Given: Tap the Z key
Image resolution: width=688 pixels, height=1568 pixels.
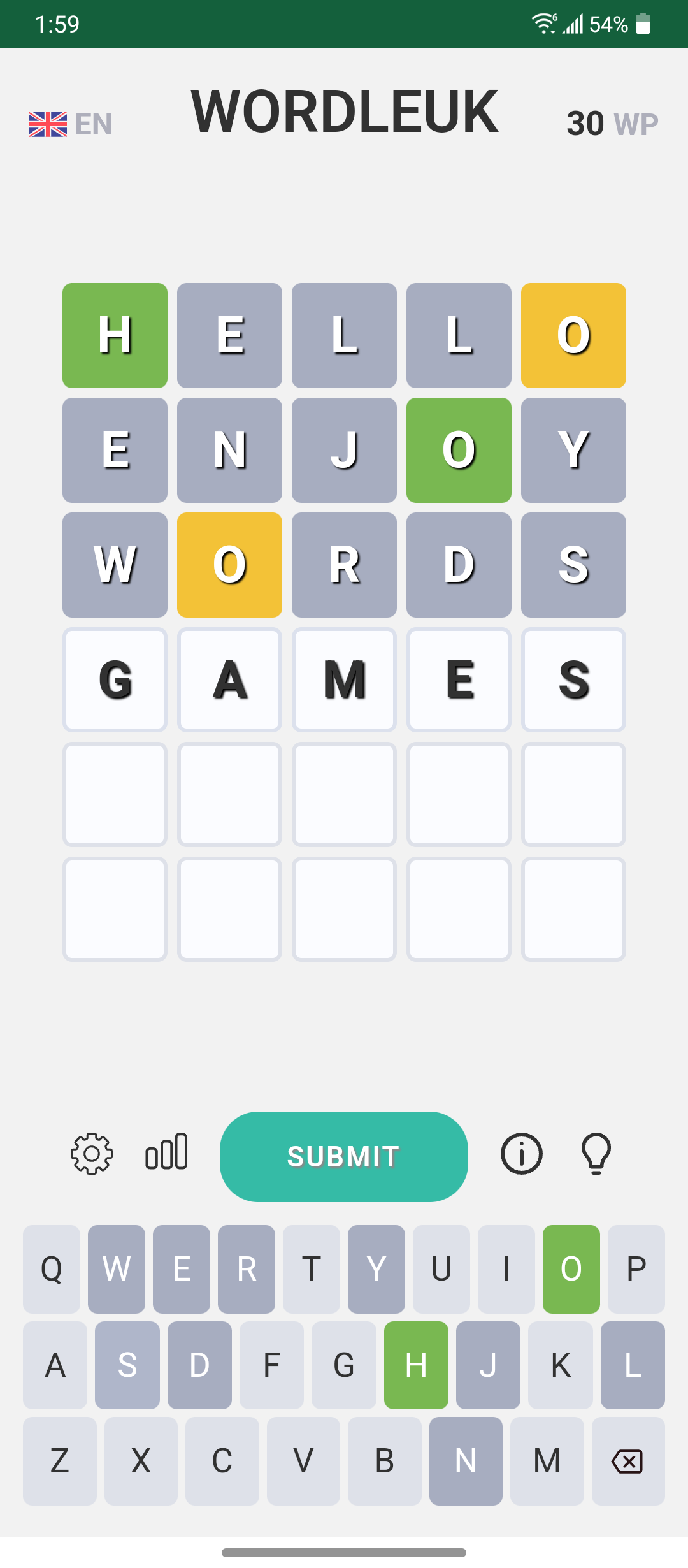Looking at the screenshot, I should [x=60, y=1461].
